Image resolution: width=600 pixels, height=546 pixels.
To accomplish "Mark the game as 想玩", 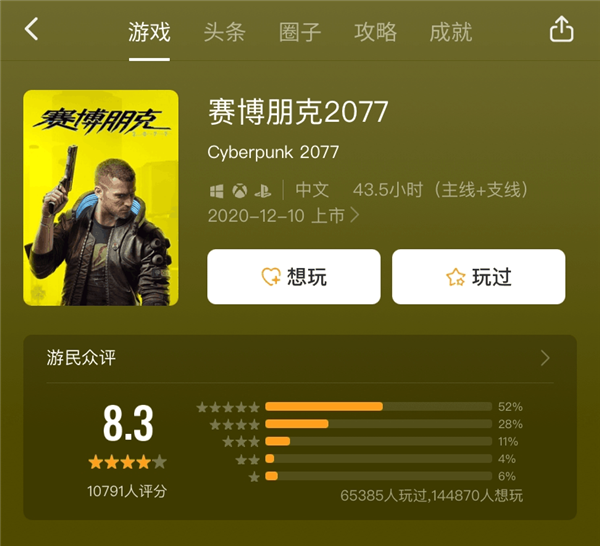I will click(293, 277).
